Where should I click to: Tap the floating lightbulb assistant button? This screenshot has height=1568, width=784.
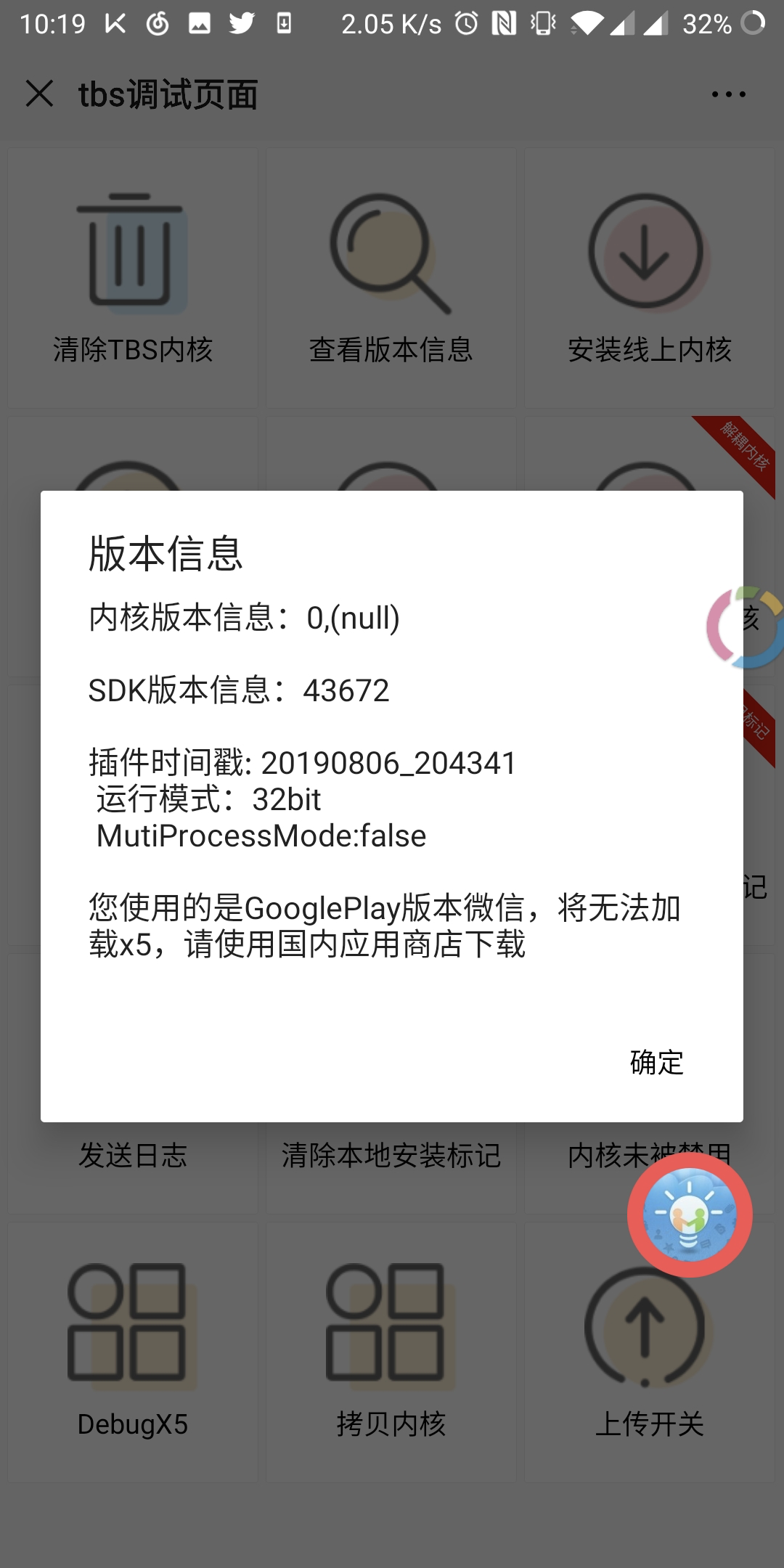tap(690, 1214)
